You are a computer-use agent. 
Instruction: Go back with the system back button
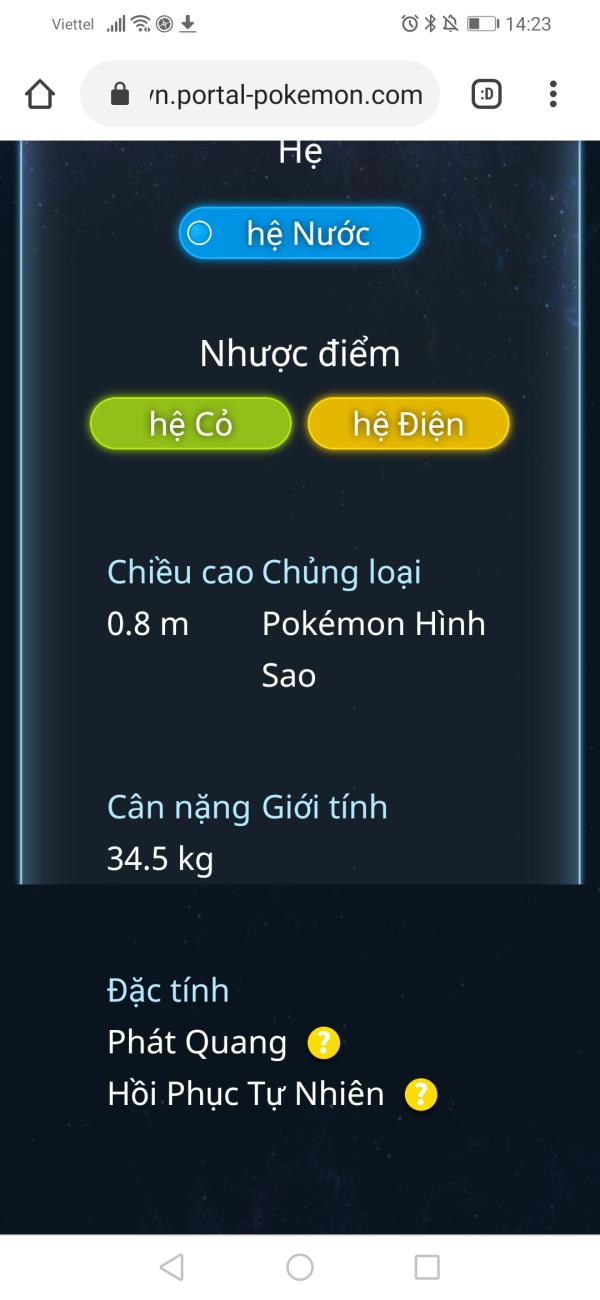pos(172,1267)
